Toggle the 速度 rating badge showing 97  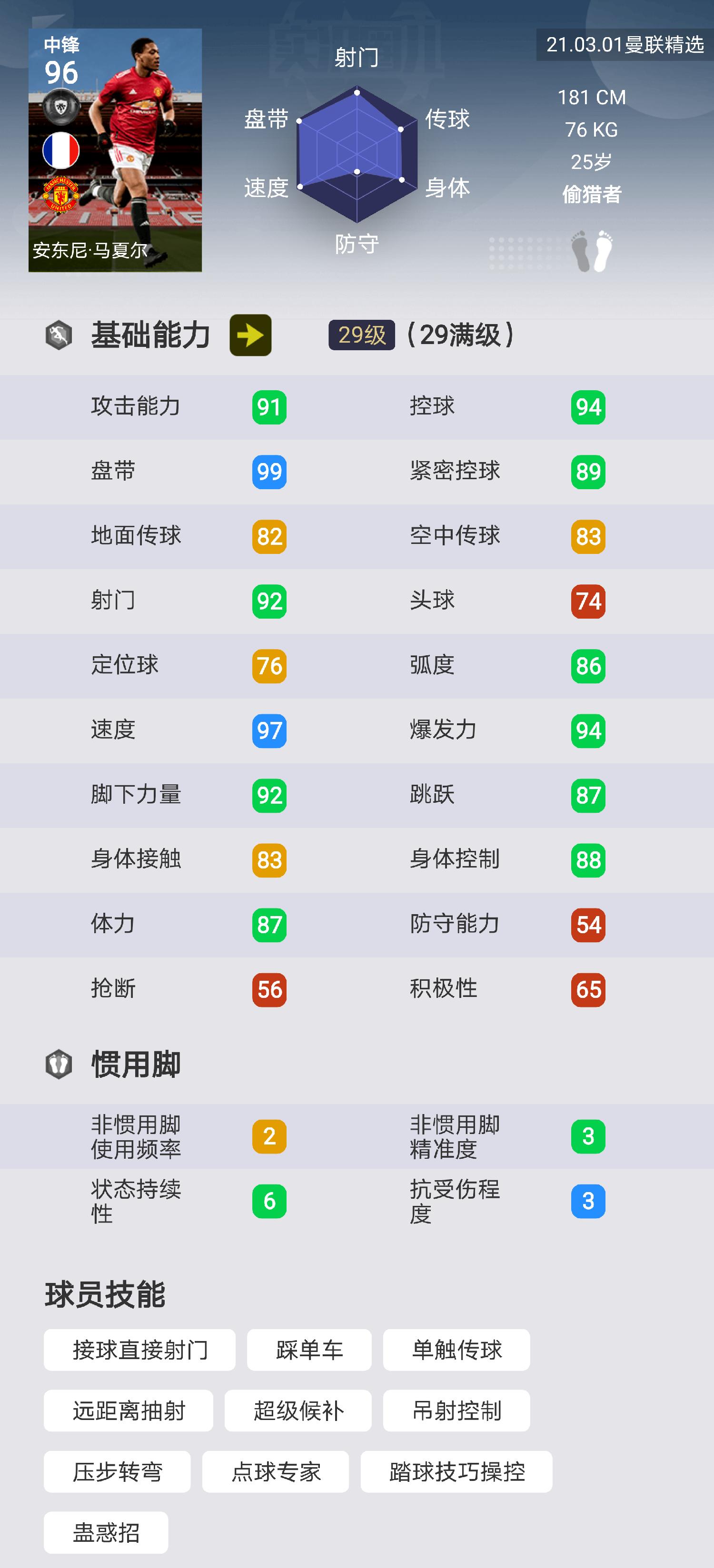coord(268,730)
